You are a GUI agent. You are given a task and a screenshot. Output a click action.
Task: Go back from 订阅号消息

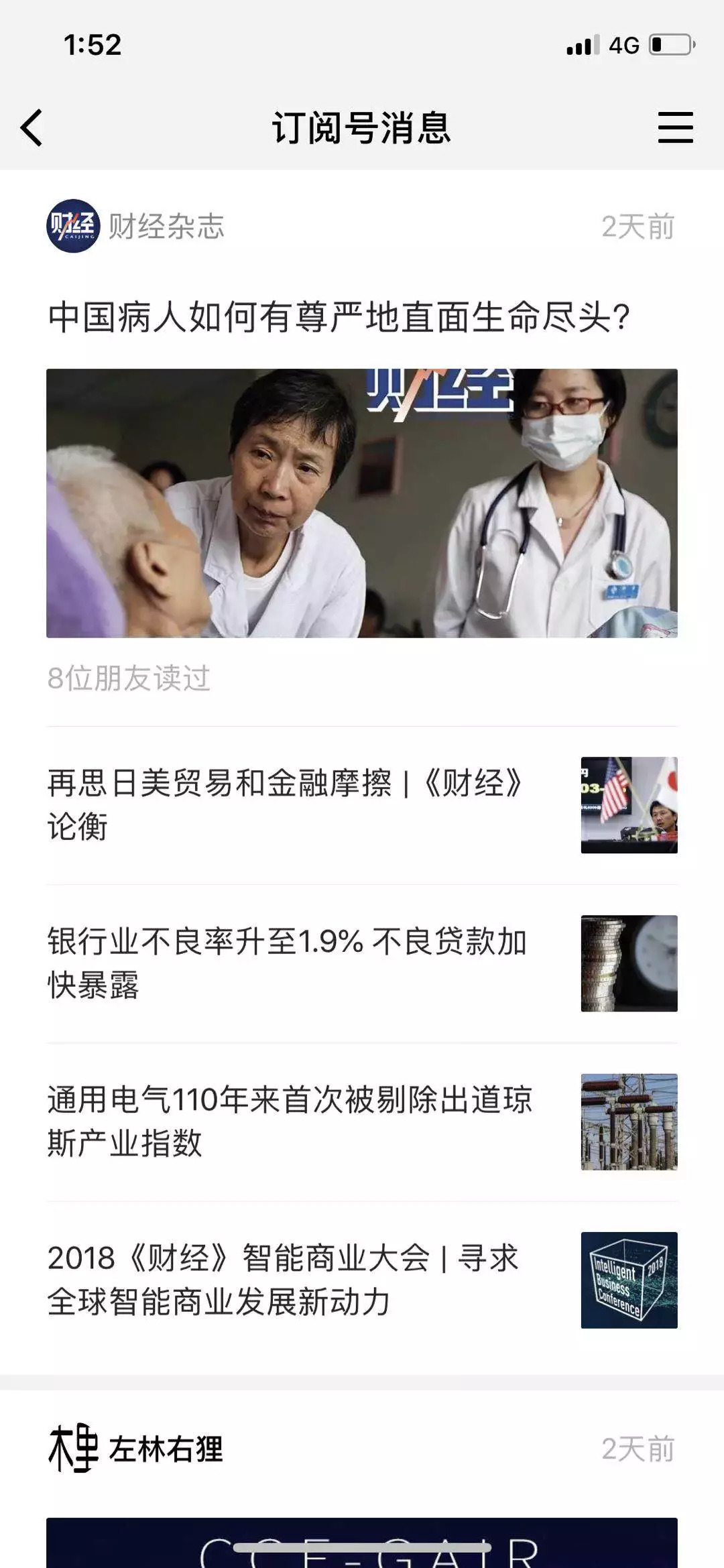coord(32,127)
